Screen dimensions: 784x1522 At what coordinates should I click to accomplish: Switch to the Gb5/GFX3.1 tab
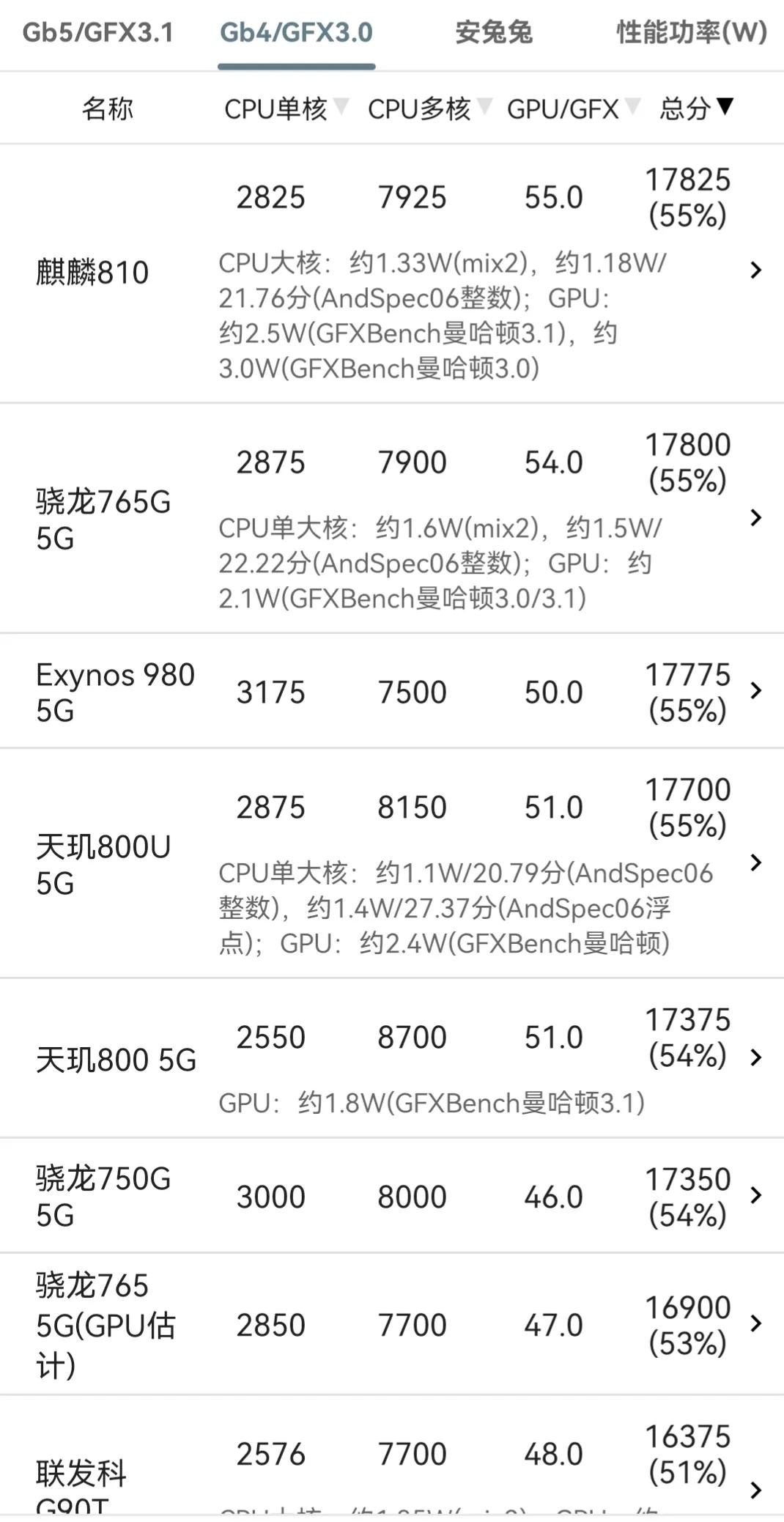point(95,33)
